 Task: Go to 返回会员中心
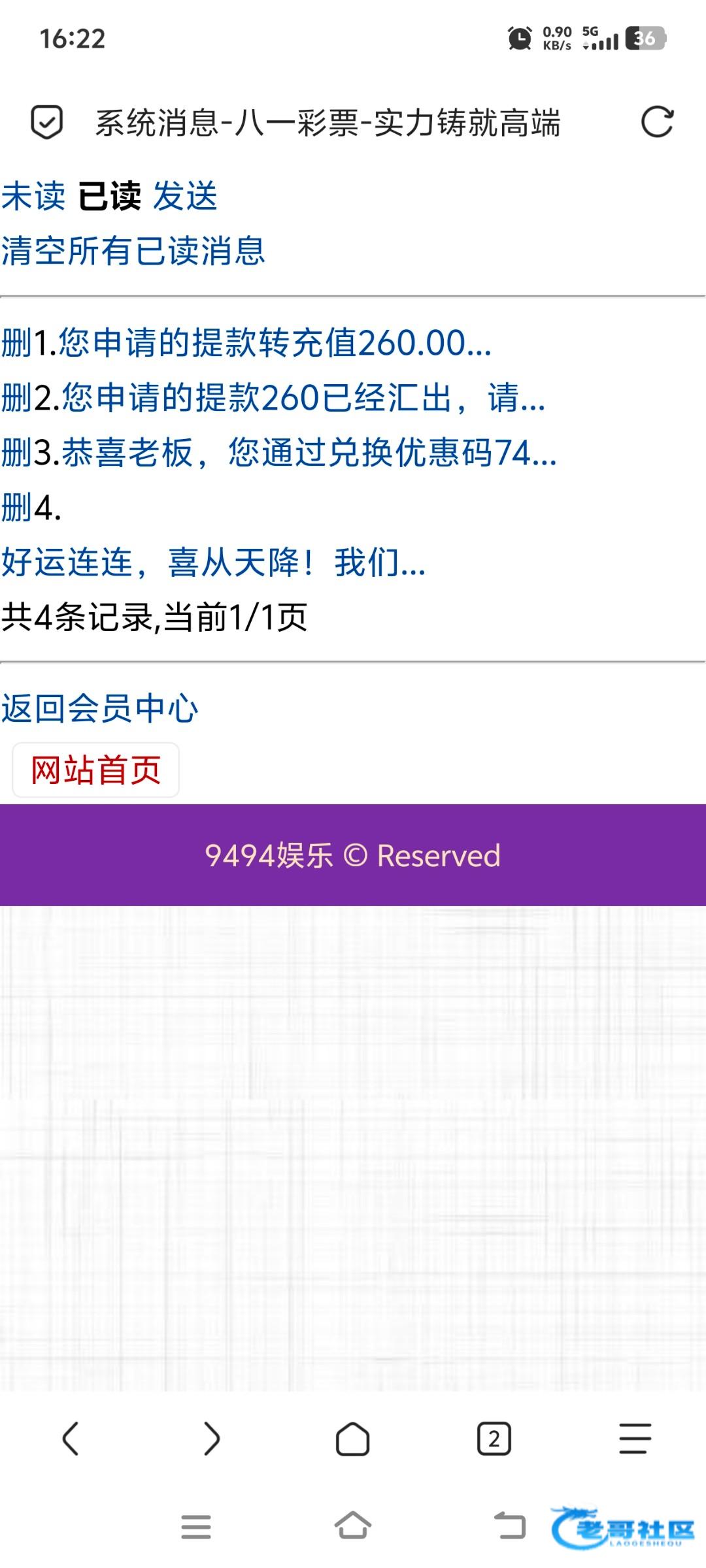[99, 708]
